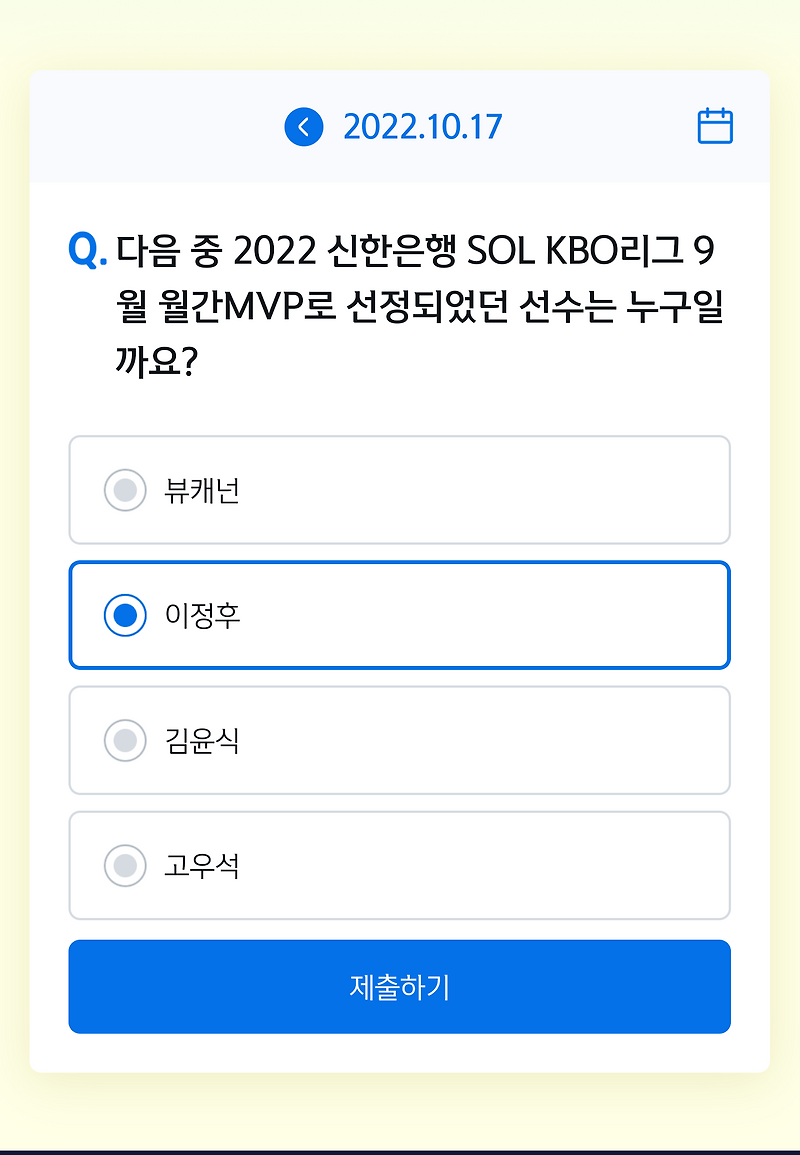Viewport: 800px width, 1155px height.
Task: Choose the currently highlighted 이정후 answer card
Action: 399,616
